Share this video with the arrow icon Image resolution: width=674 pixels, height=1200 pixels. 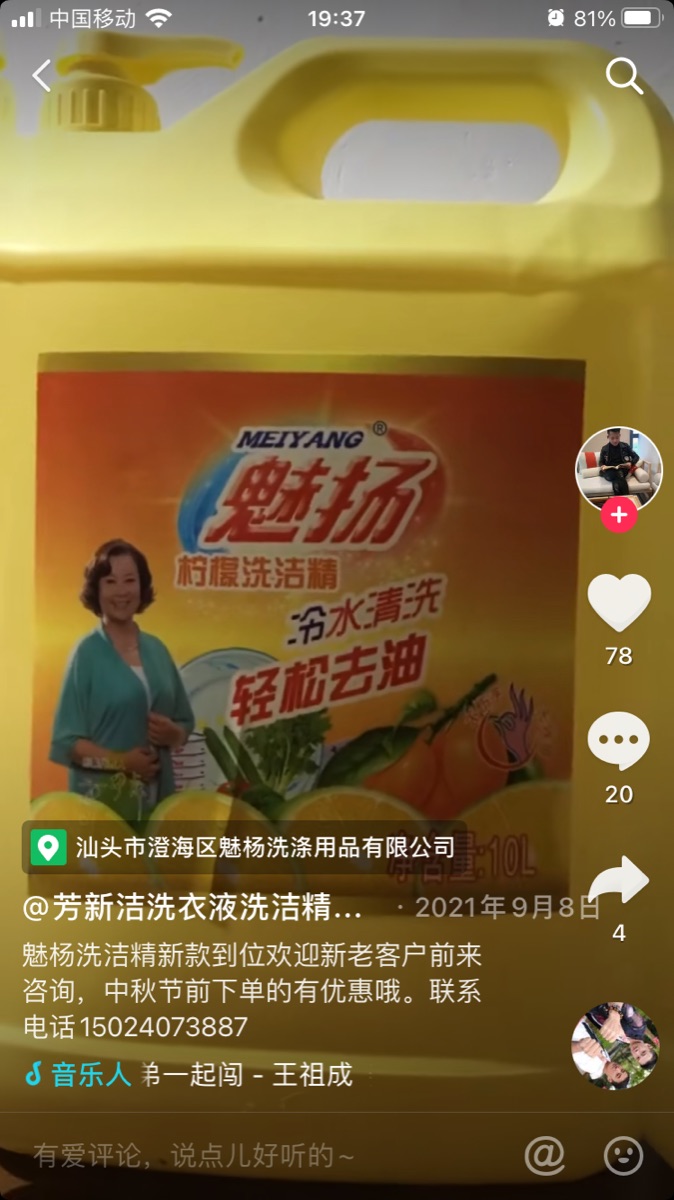(x=619, y=881)
